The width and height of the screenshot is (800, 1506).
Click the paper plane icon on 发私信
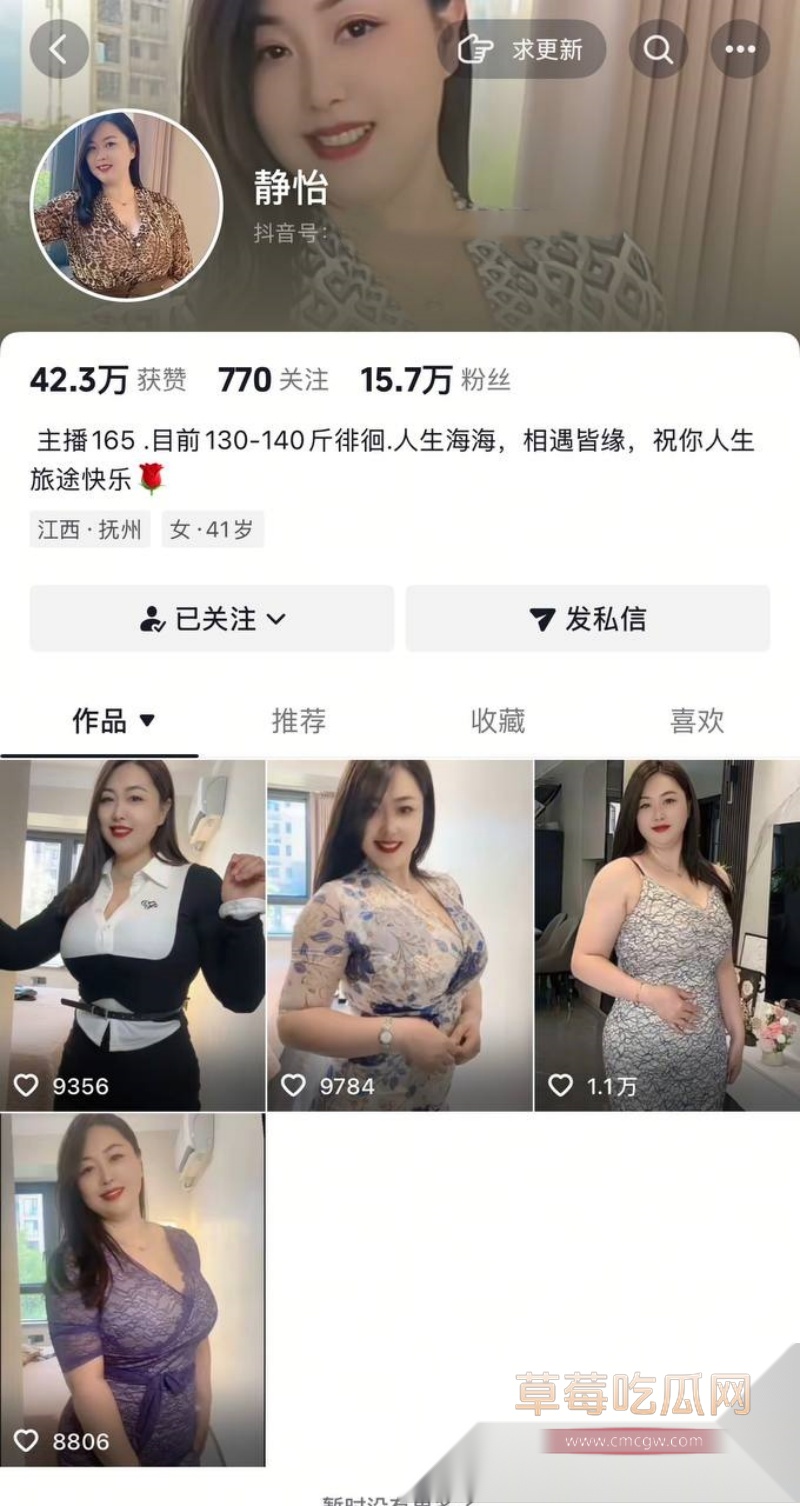point(541,619)
